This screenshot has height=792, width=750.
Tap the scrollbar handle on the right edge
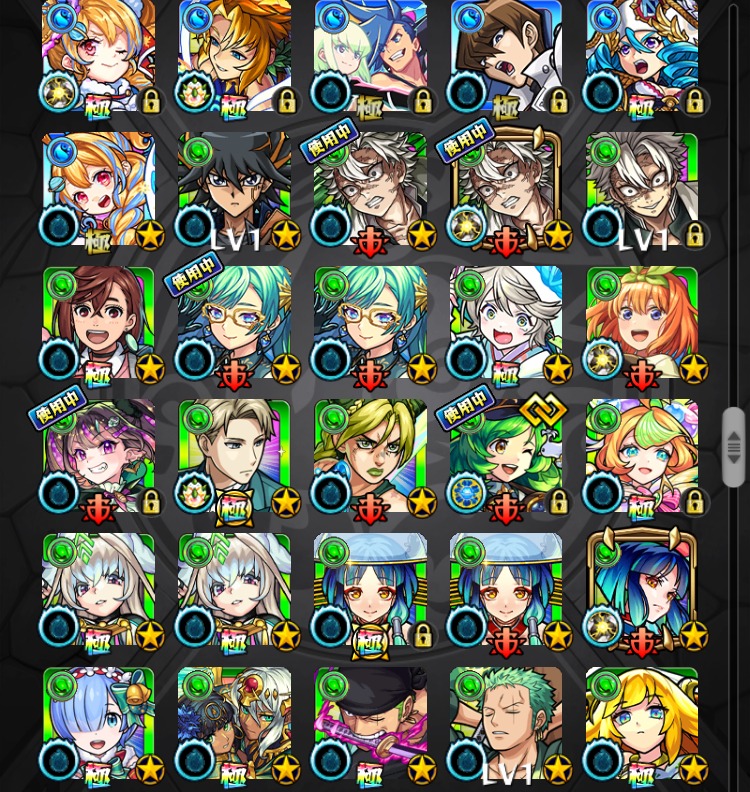click(x=734, y=446)
